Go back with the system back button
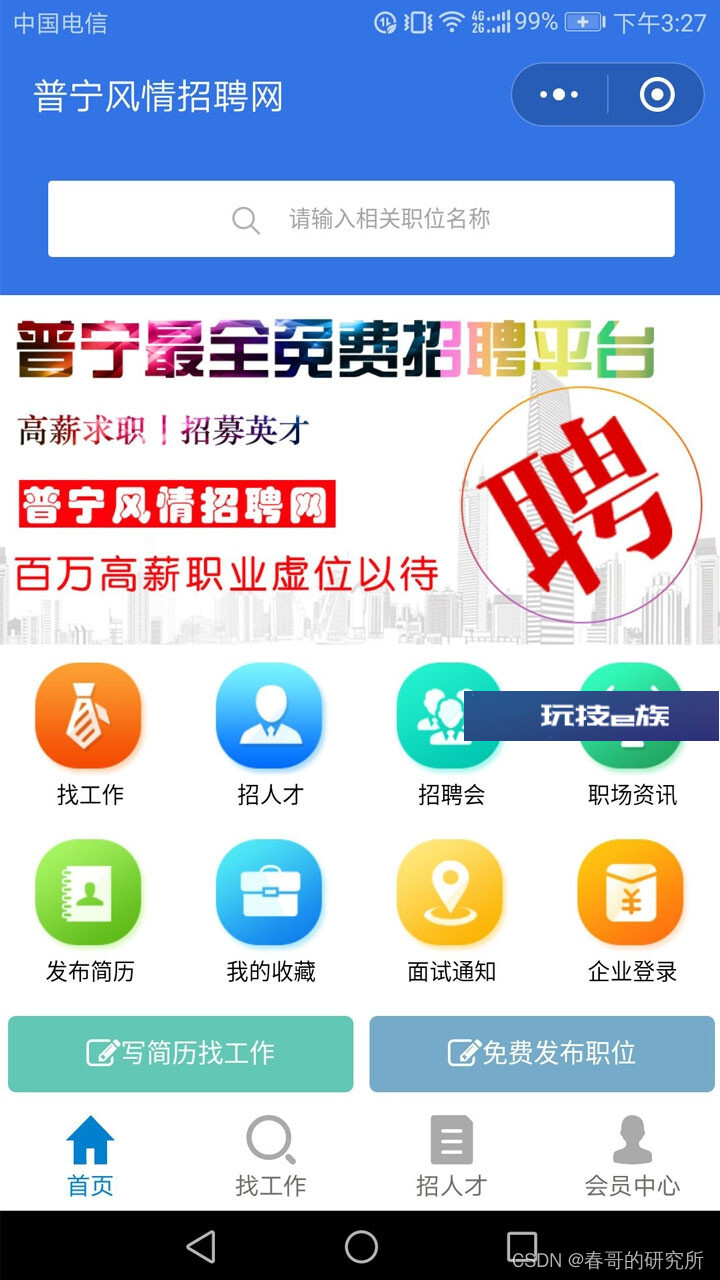This screenshot has height=1280, width=720. click(x=201, y=1246)
